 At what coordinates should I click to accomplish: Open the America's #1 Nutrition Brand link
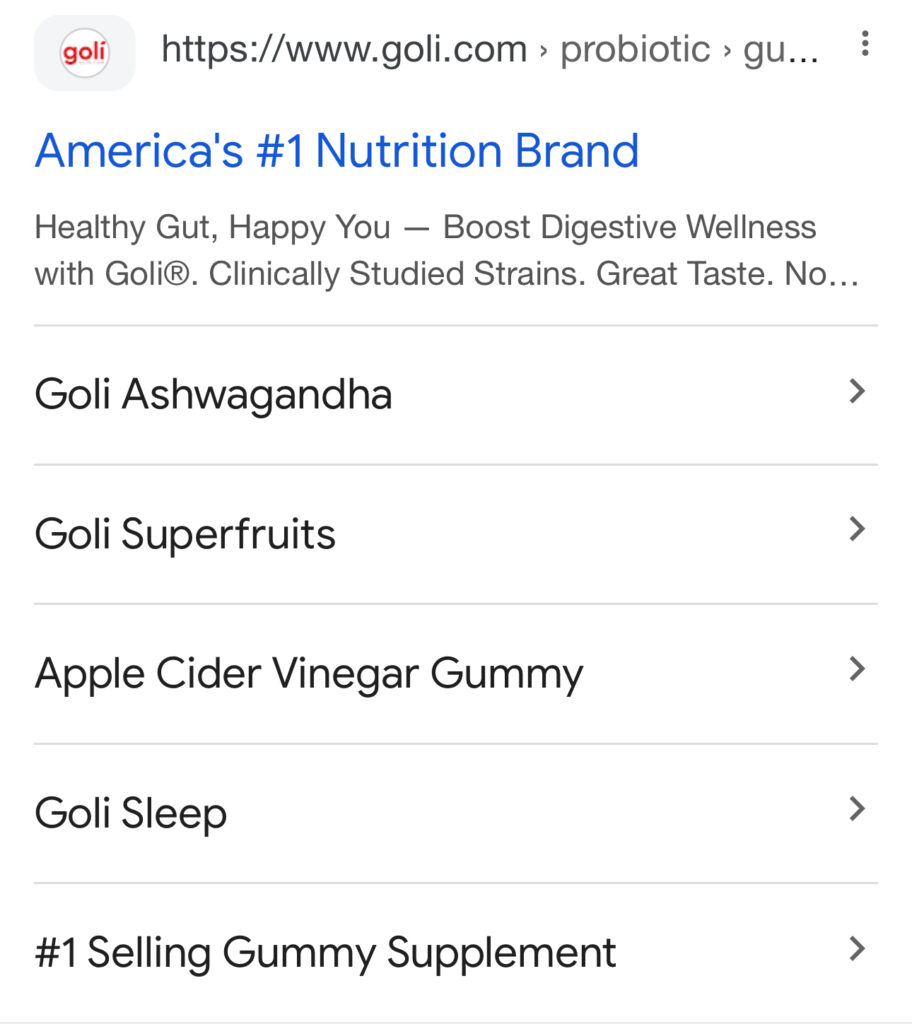tap(337, 151)
